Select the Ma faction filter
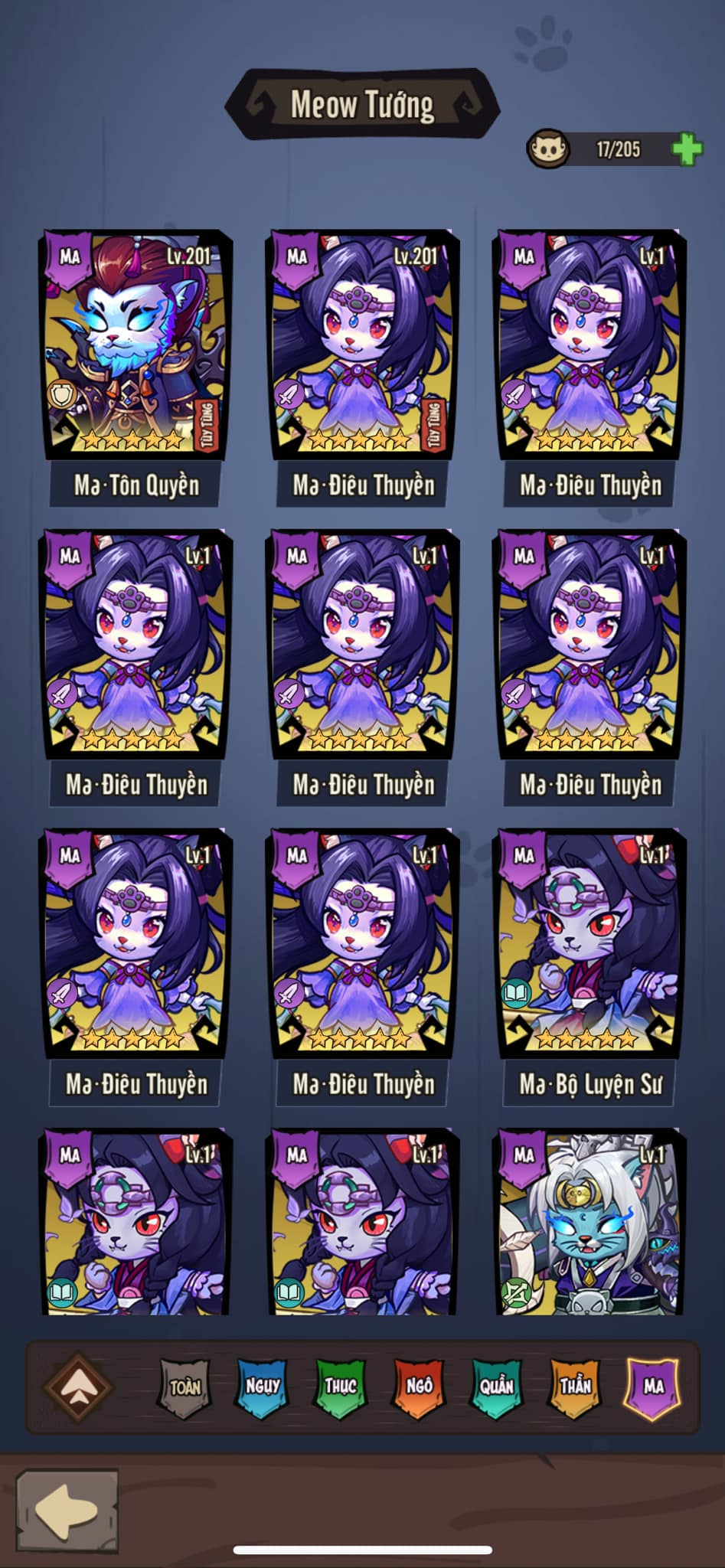The image size is (725, 1568). point(653,1387)
